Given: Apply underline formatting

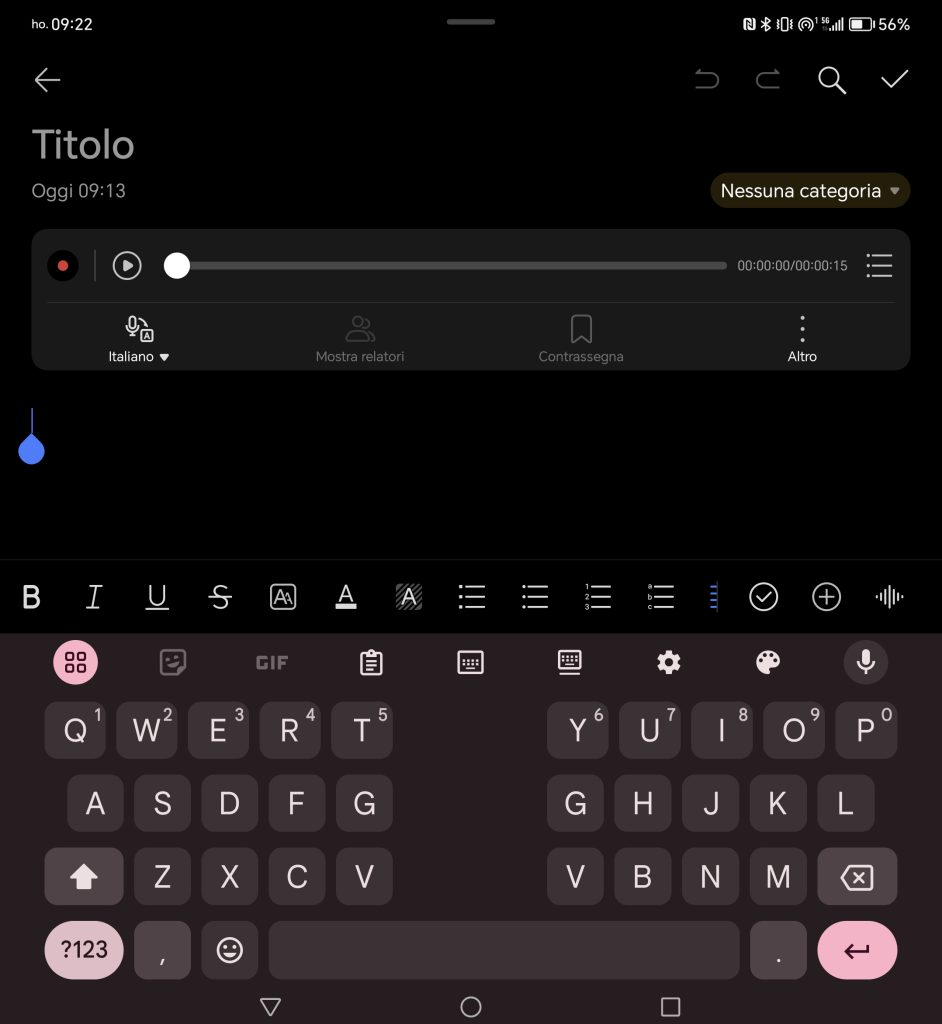Looking at the screenshot, I should 157,598.
